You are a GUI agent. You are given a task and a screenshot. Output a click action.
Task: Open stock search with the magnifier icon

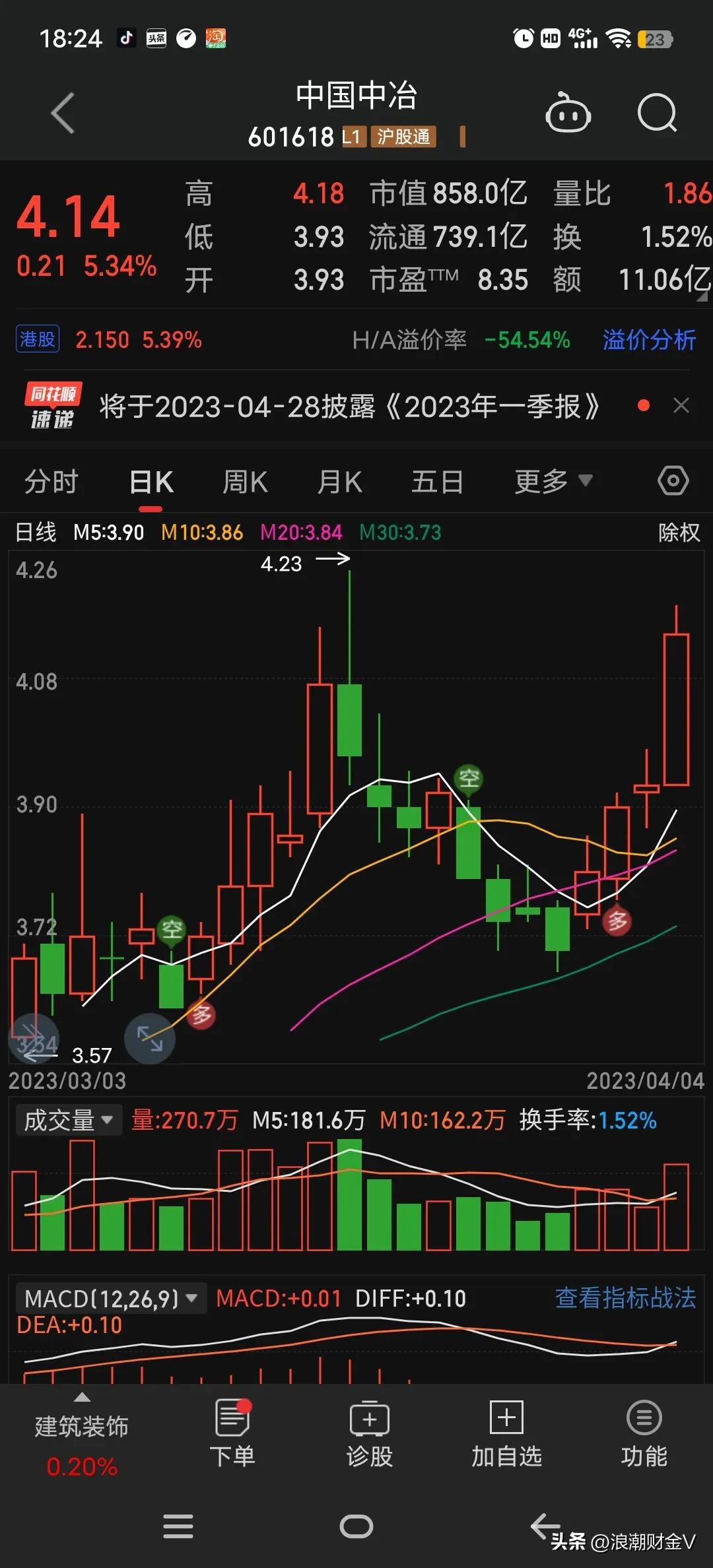[657, 113]
